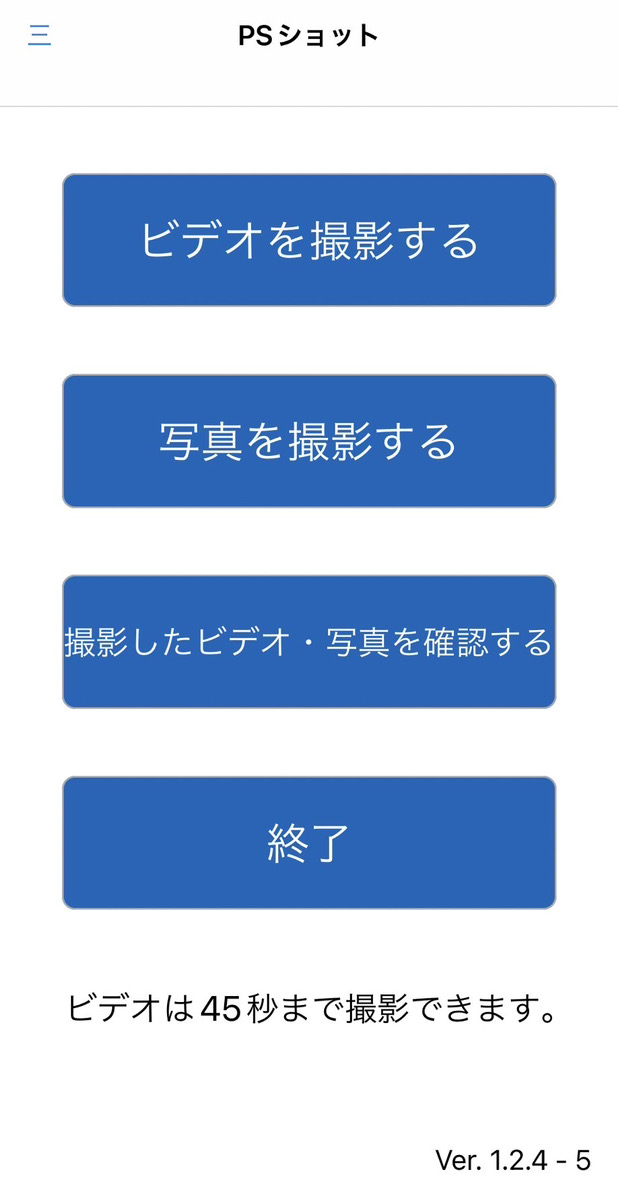Open 撮影したビデオ・写真を確認する
The width and height of the screenshot is (618, 1200).
coord(309,642)
